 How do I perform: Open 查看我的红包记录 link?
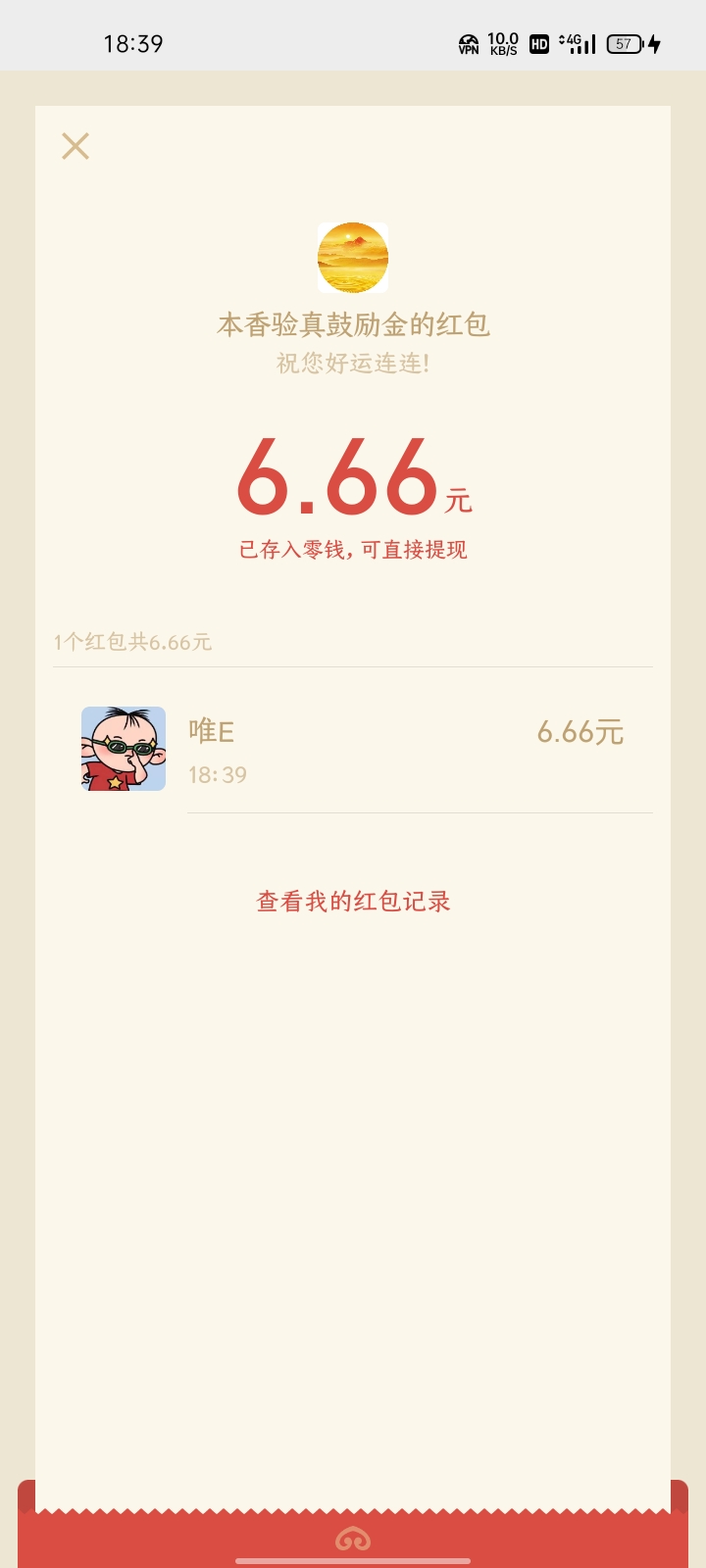tap(353, 902)
